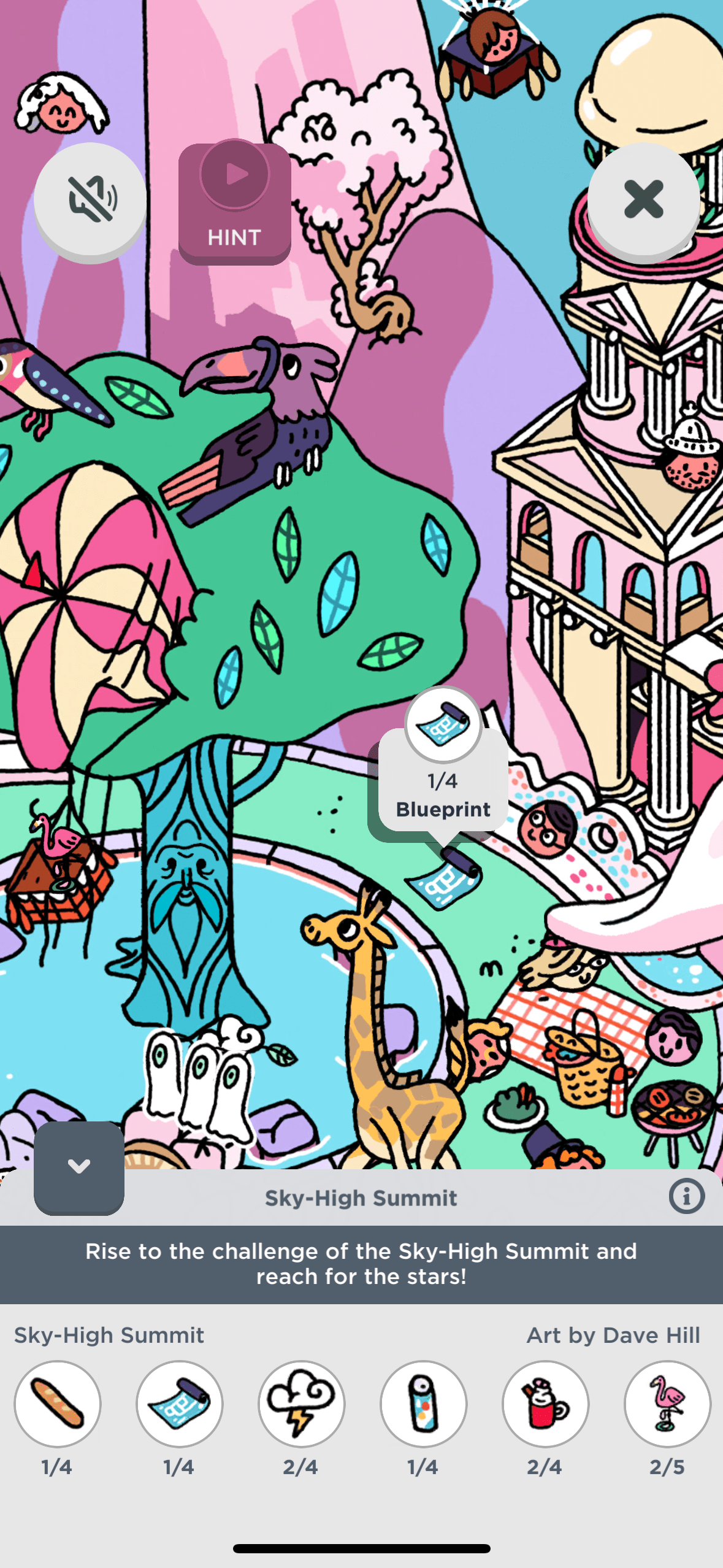Screen dimensions: 723x1568
Task: Close the game with the X button
Action: pyautogui.click(x=643, y=199)
